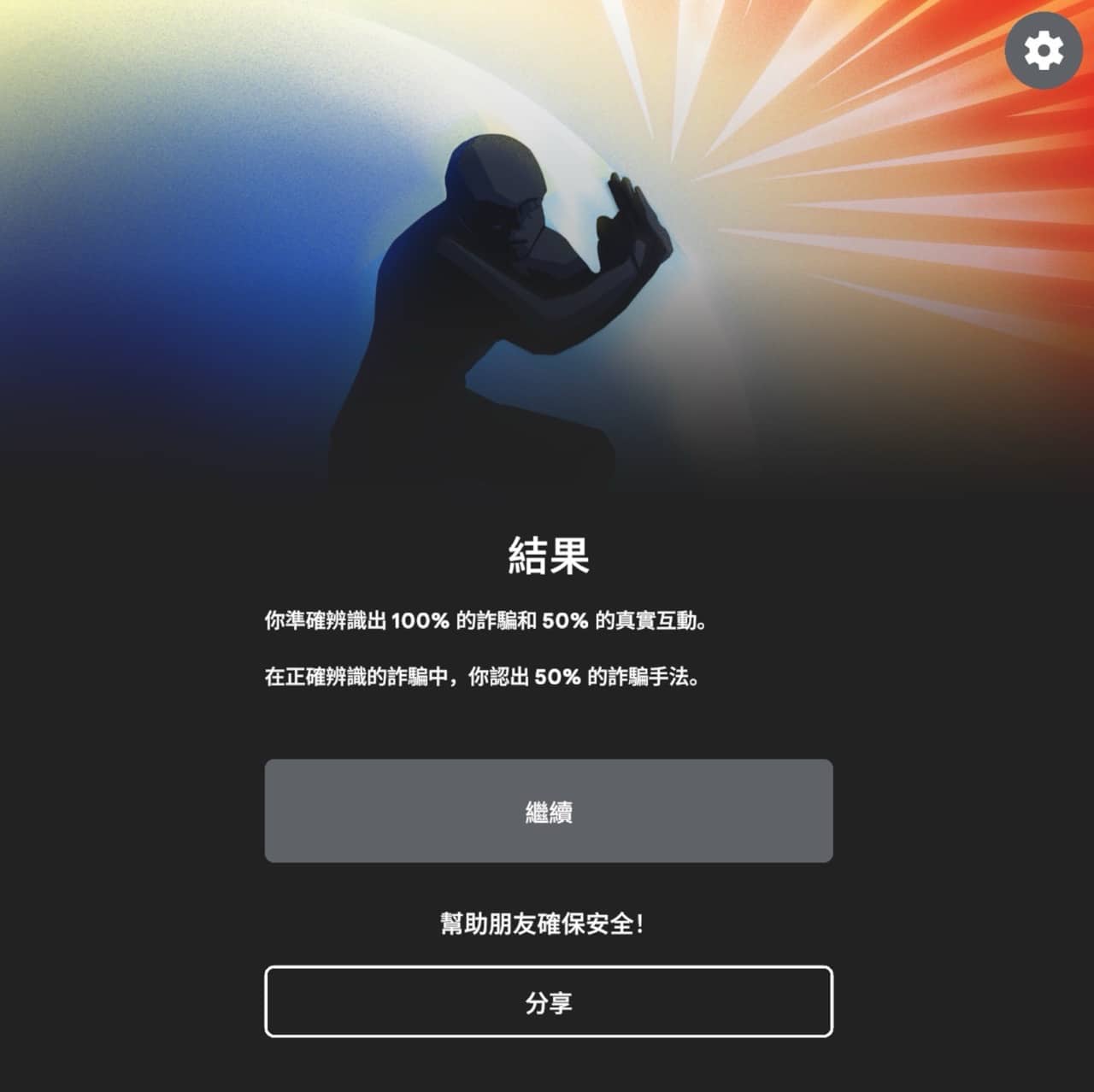Share results with the 分享 button

click(x=548, y=1001)
